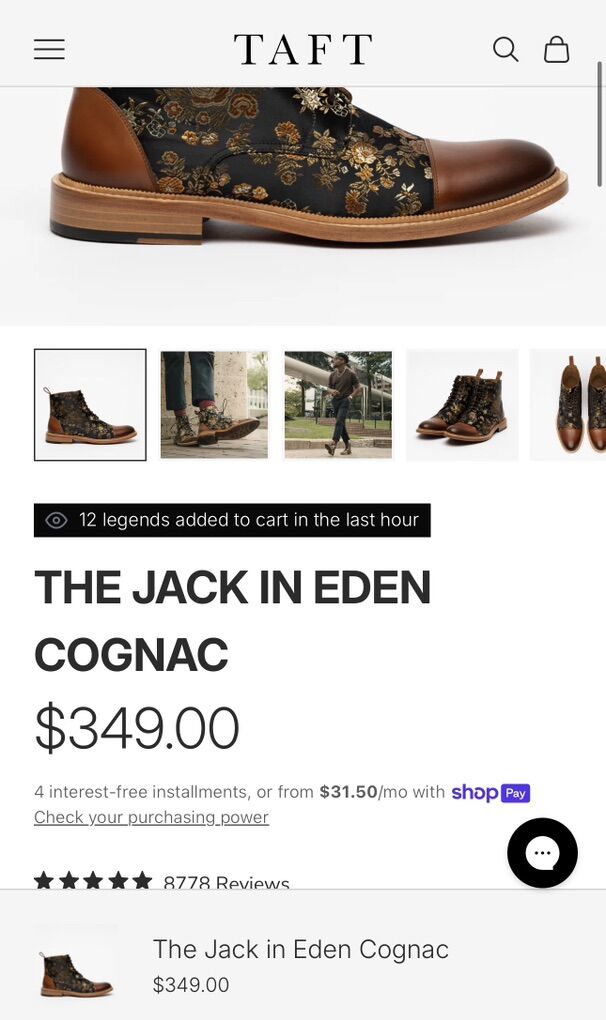
Task: Show the thumbnail of man walking outdoors
Action: click(338, 405)
